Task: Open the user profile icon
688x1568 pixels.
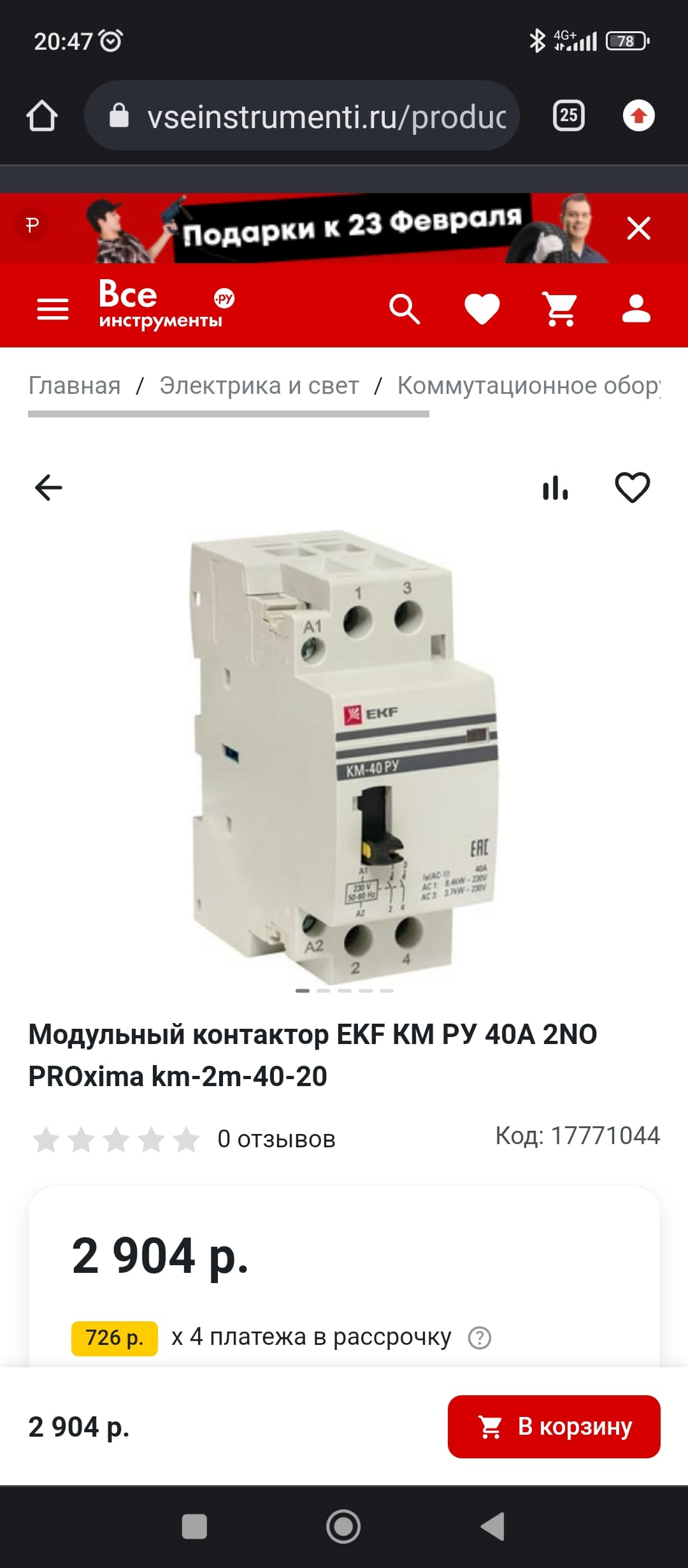Action: tap(636, 309)
